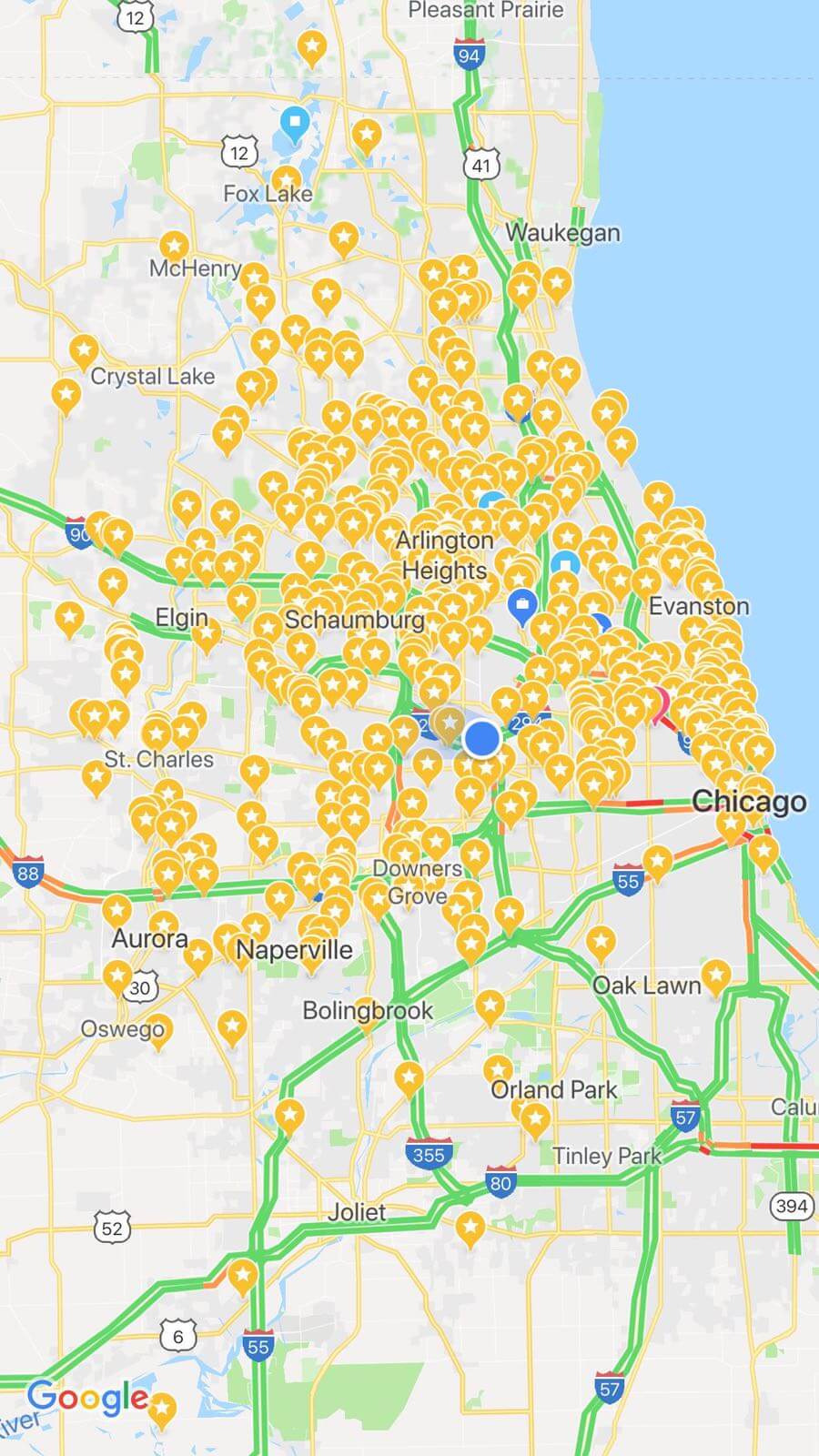Select the starred pin above the Route 6 shield
Viewport: 819px width, 1456px height.
[x=242, y=1276]
